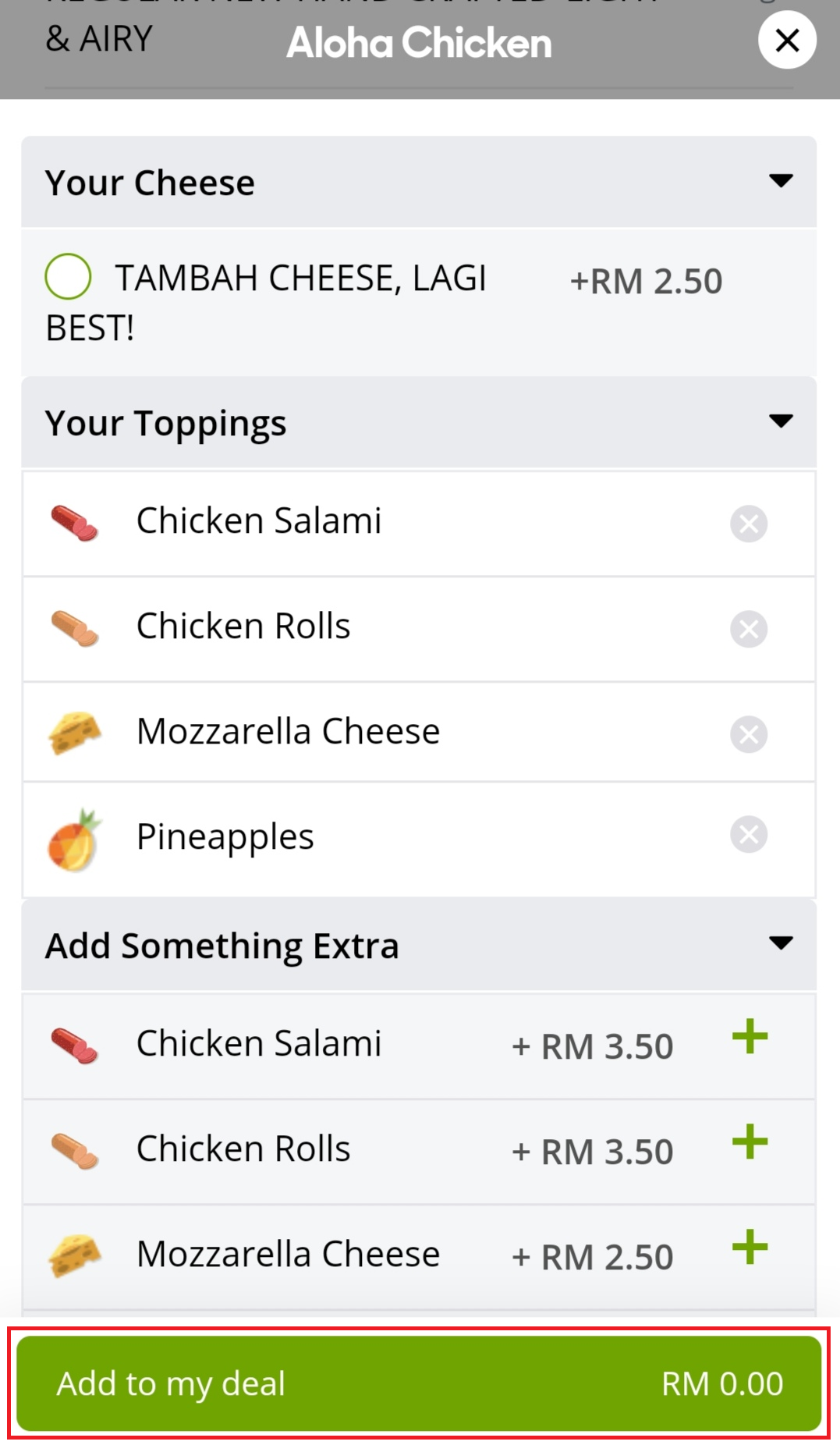Remove Chicken Rolls from your toppings

(749, 629)
